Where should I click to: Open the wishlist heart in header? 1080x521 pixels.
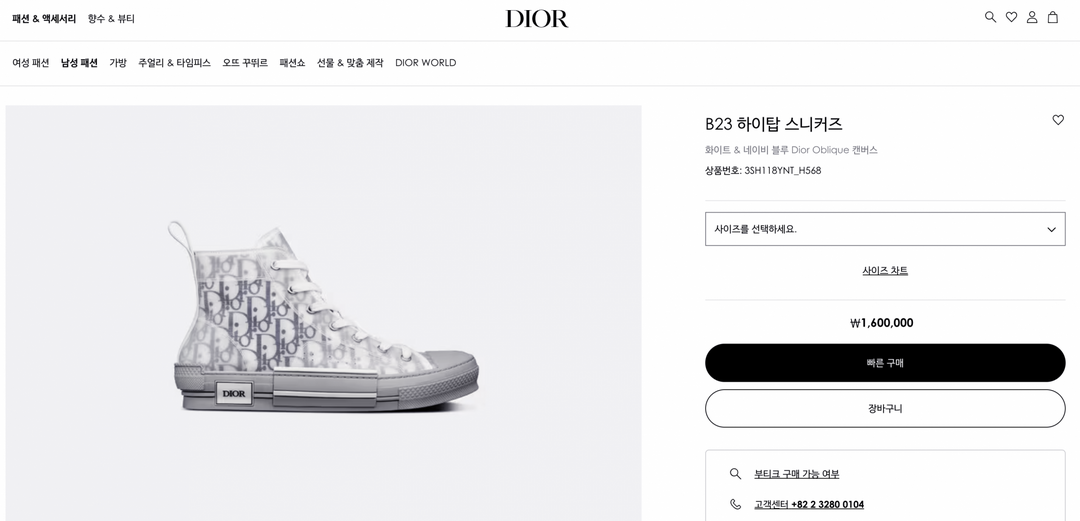1011,17
